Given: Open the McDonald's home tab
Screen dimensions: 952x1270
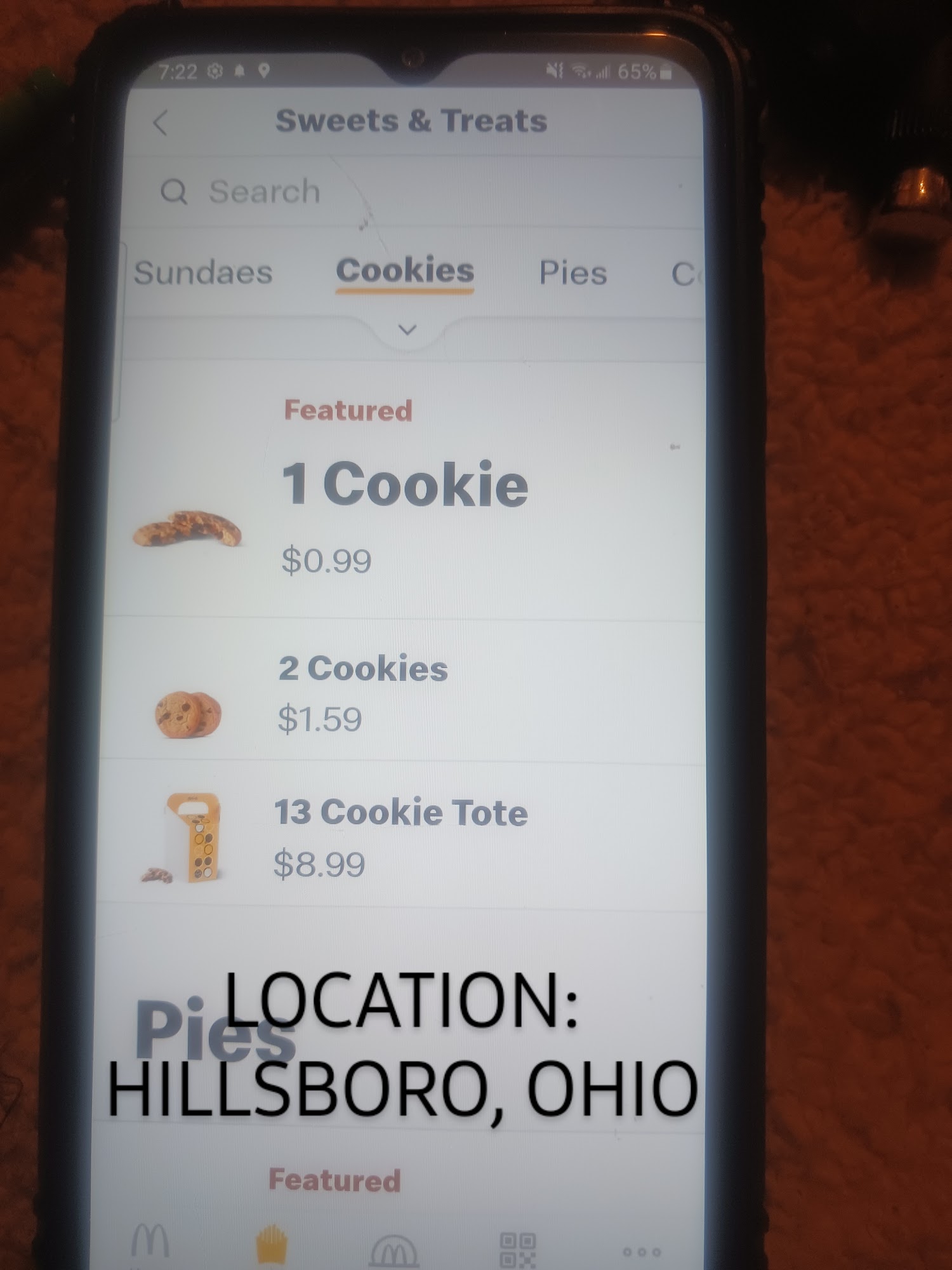Looking at the screenshot, I should (x=150, y=1241).
